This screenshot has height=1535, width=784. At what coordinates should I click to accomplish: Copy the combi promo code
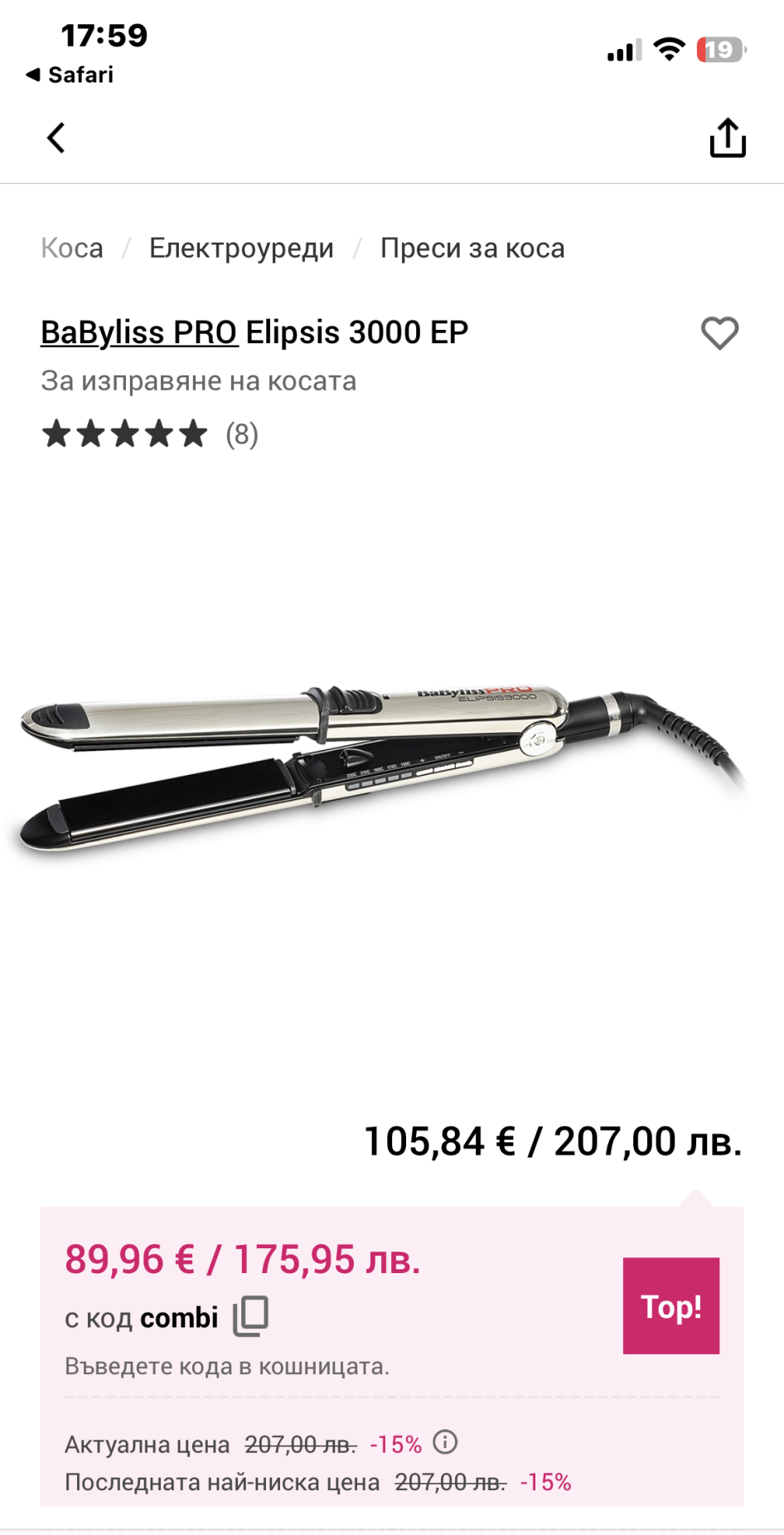pos(250,1316)
